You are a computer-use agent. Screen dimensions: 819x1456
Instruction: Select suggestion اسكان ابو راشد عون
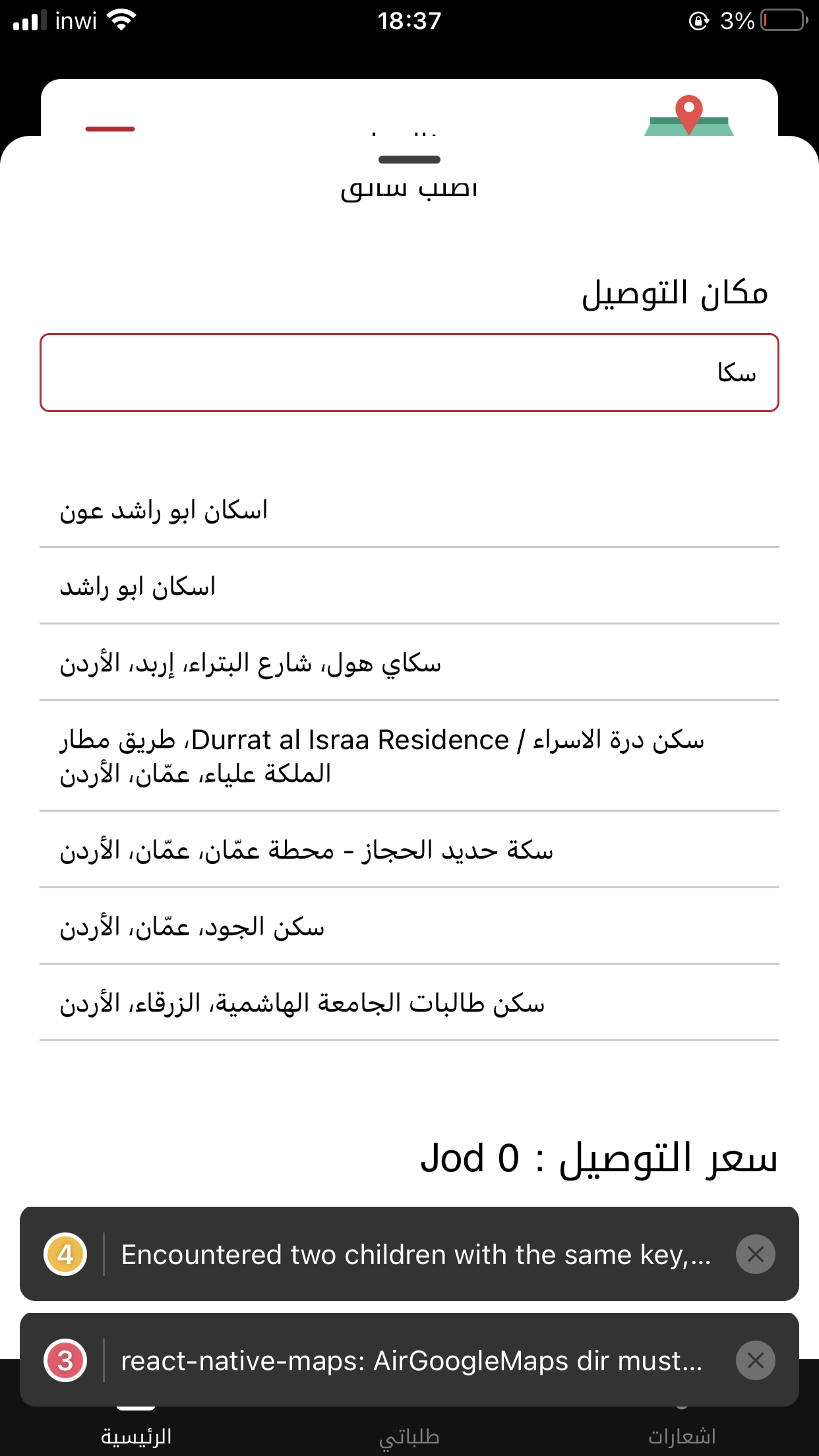tap(409, 510)
